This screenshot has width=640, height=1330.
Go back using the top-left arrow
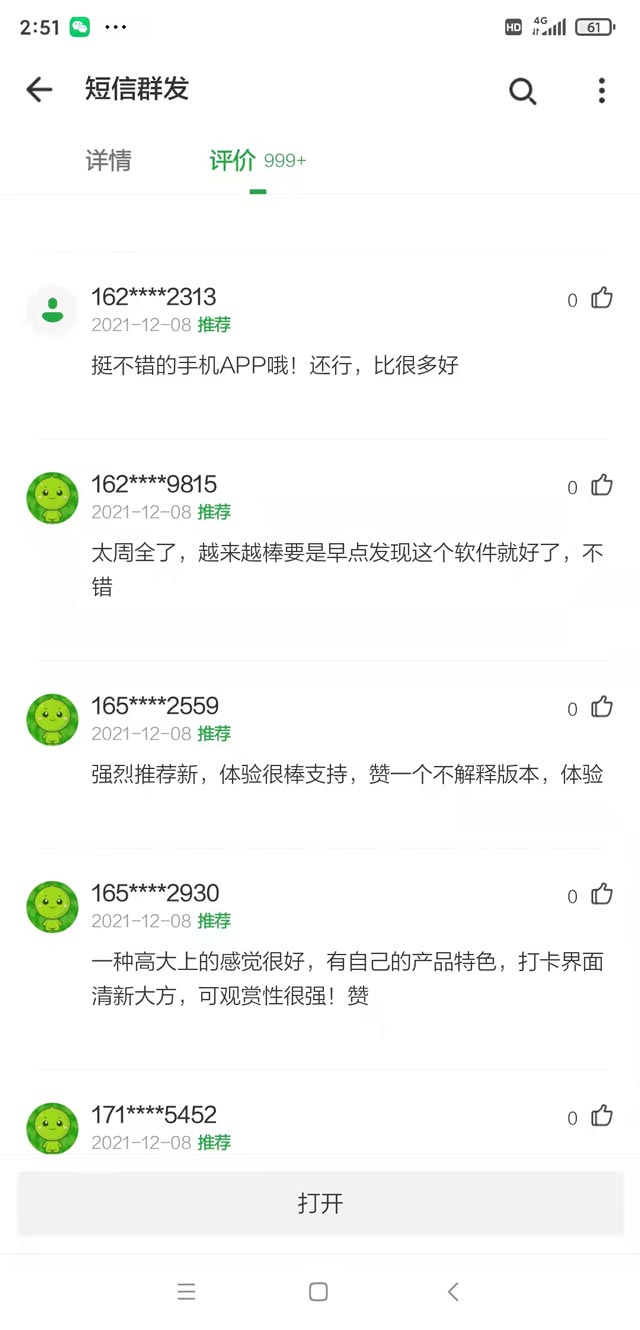pyautogui.click(x=39, y=90)
